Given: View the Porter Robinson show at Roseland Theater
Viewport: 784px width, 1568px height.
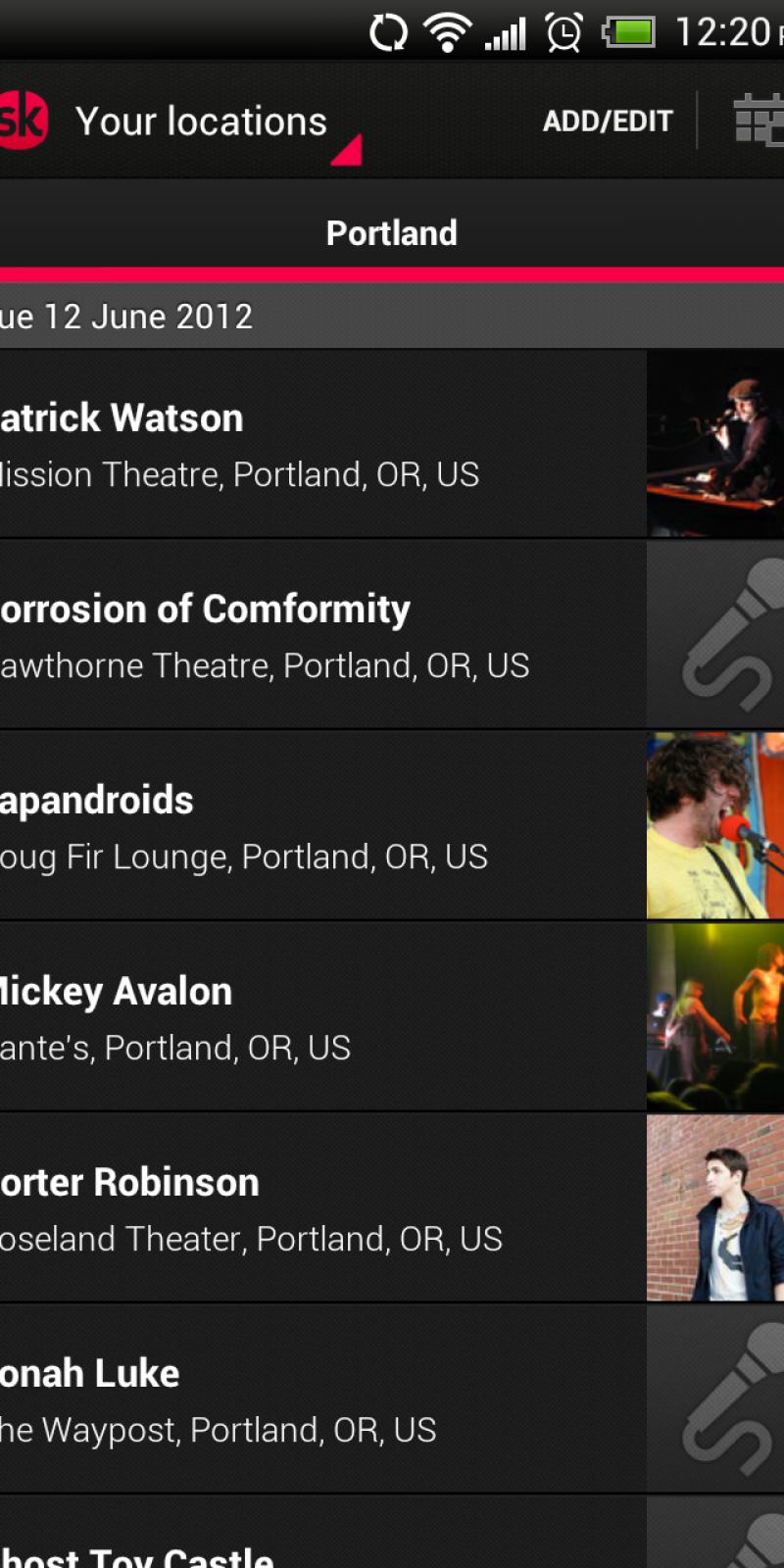Looking at the screenshot, I should click(x=323, y=1208).
